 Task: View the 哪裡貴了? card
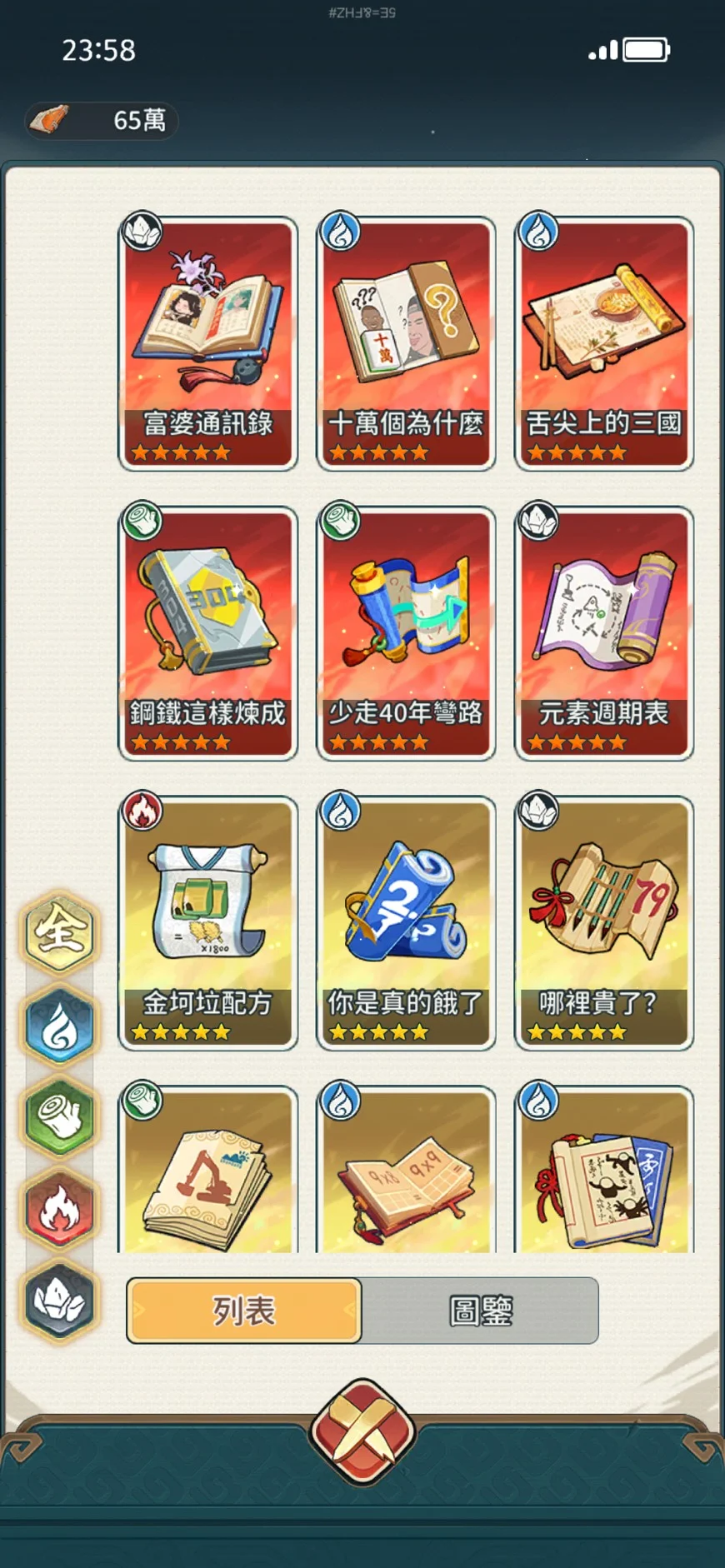pos(604,923)
